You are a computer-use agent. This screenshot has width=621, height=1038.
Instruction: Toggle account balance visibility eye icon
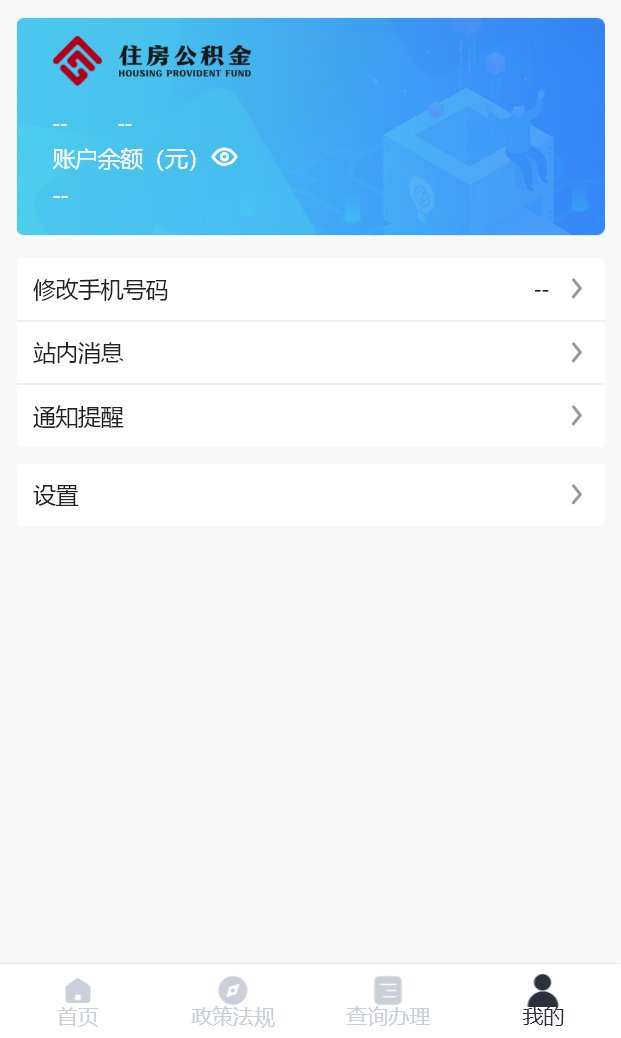point(224,158)
